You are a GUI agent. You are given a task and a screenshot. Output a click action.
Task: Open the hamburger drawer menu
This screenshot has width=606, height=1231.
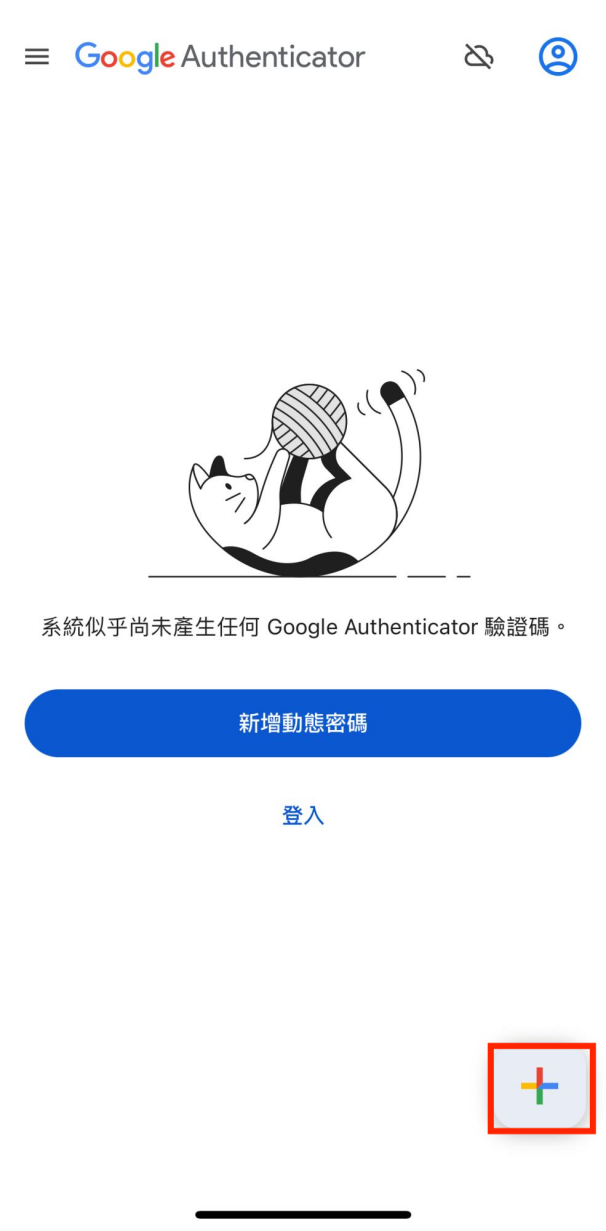(37, 57)
